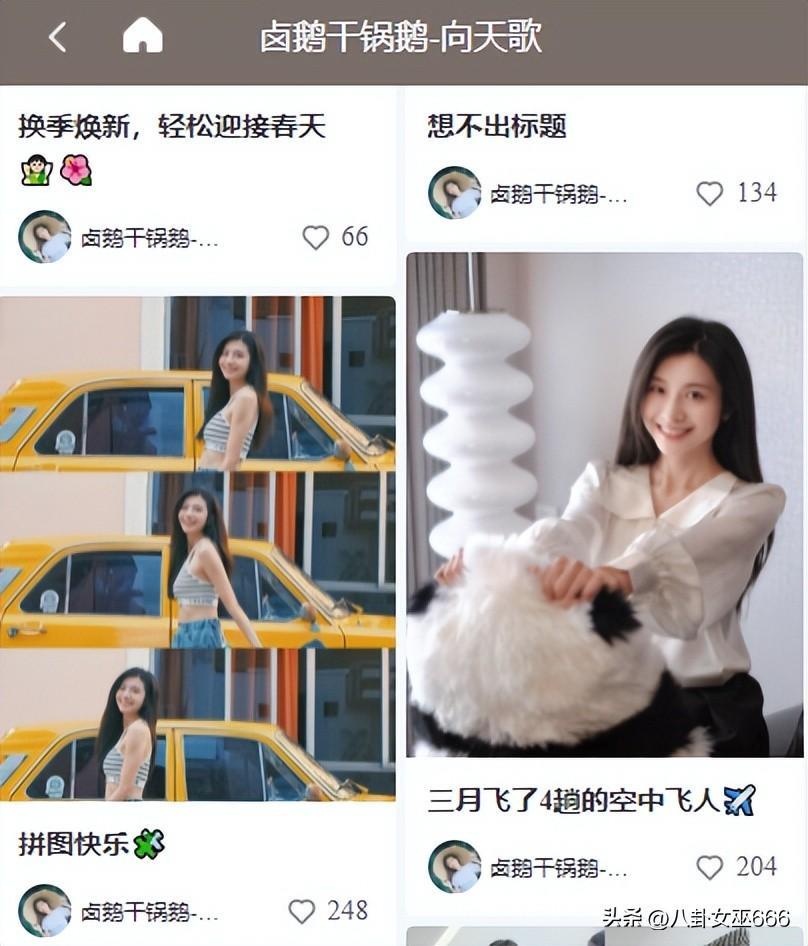
Task: Open the yellow taxi collage post
Action: click(197, 548)
